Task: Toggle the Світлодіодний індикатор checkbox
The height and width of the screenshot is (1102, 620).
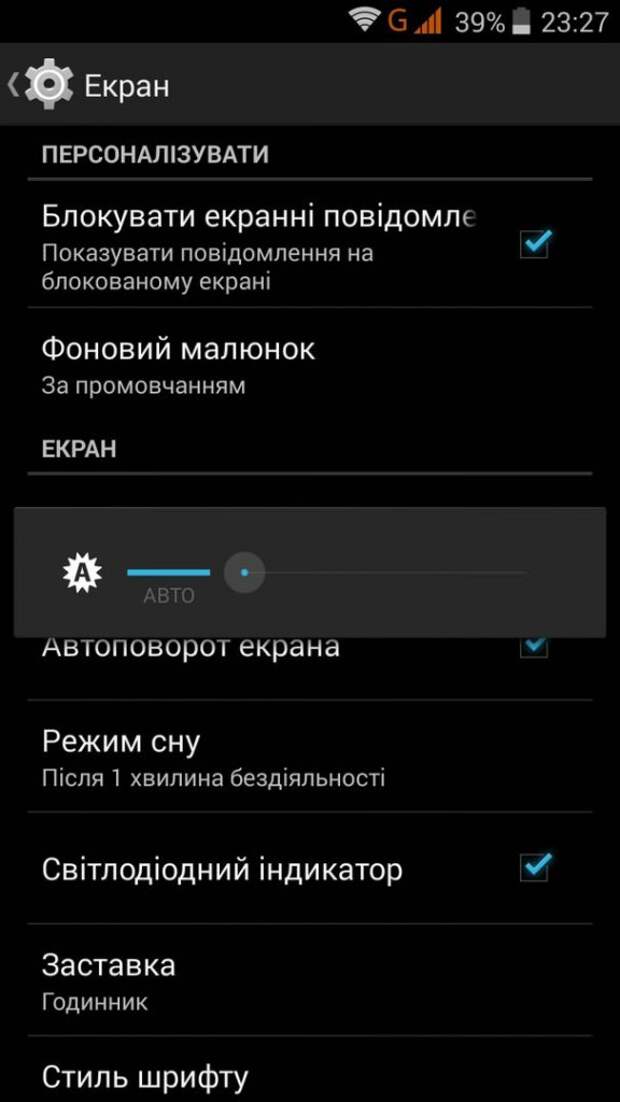Action: click(535, 867)
